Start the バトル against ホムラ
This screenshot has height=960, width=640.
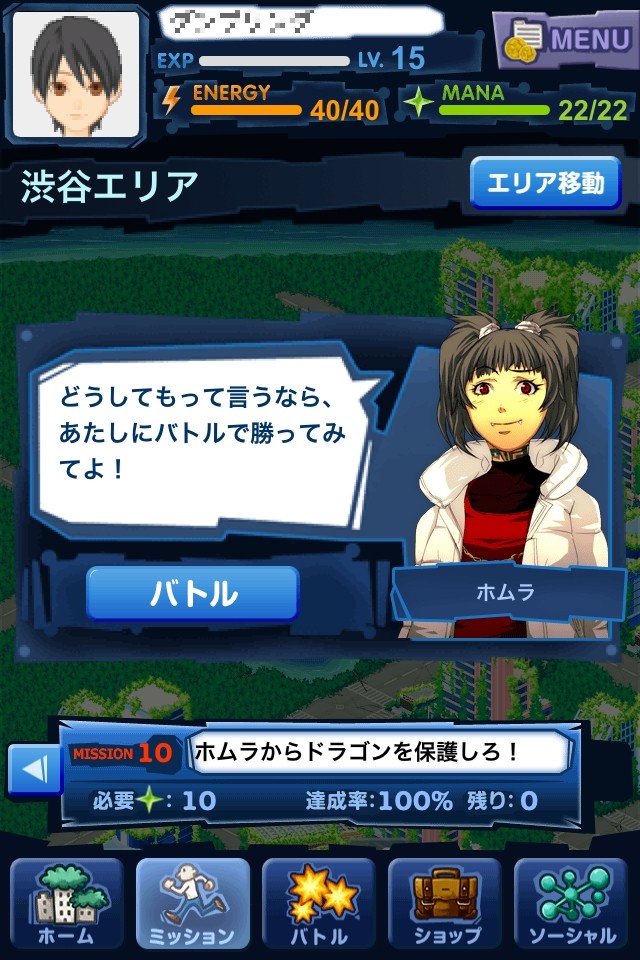[x=193, y=593]
